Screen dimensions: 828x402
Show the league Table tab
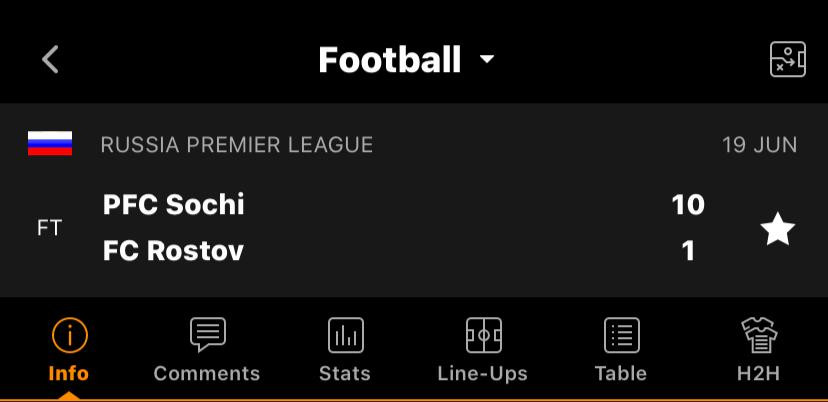point(621,350)
